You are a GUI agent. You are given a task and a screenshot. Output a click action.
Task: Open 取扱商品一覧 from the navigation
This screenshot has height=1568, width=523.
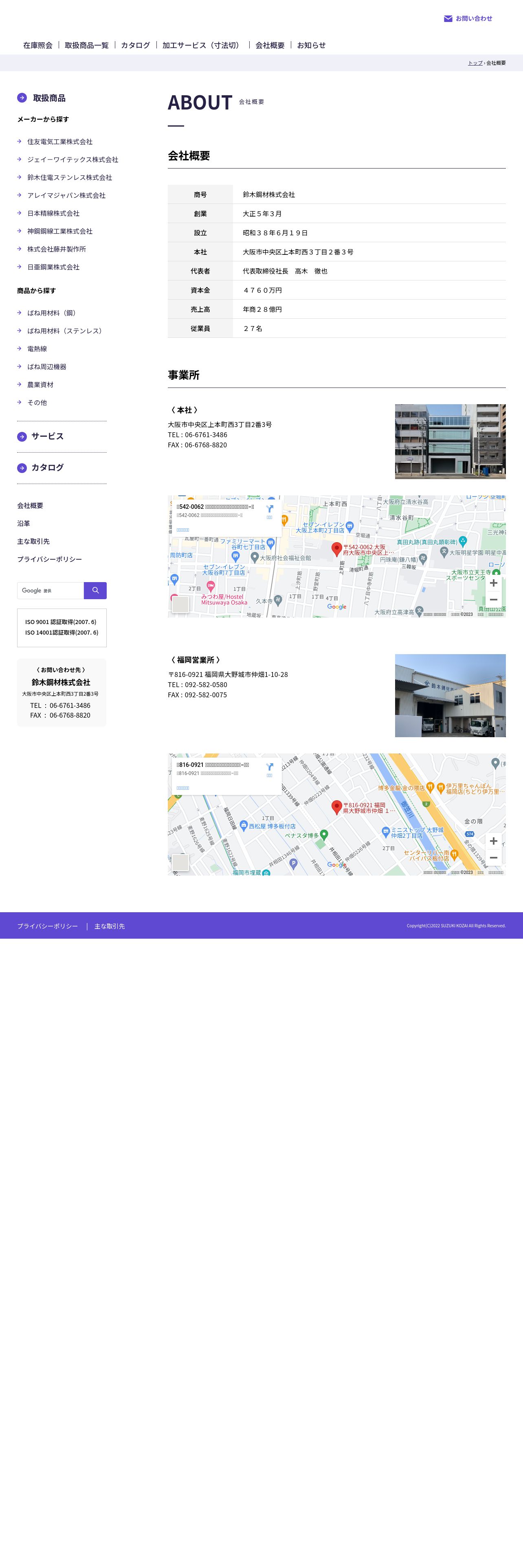point(86,45)
